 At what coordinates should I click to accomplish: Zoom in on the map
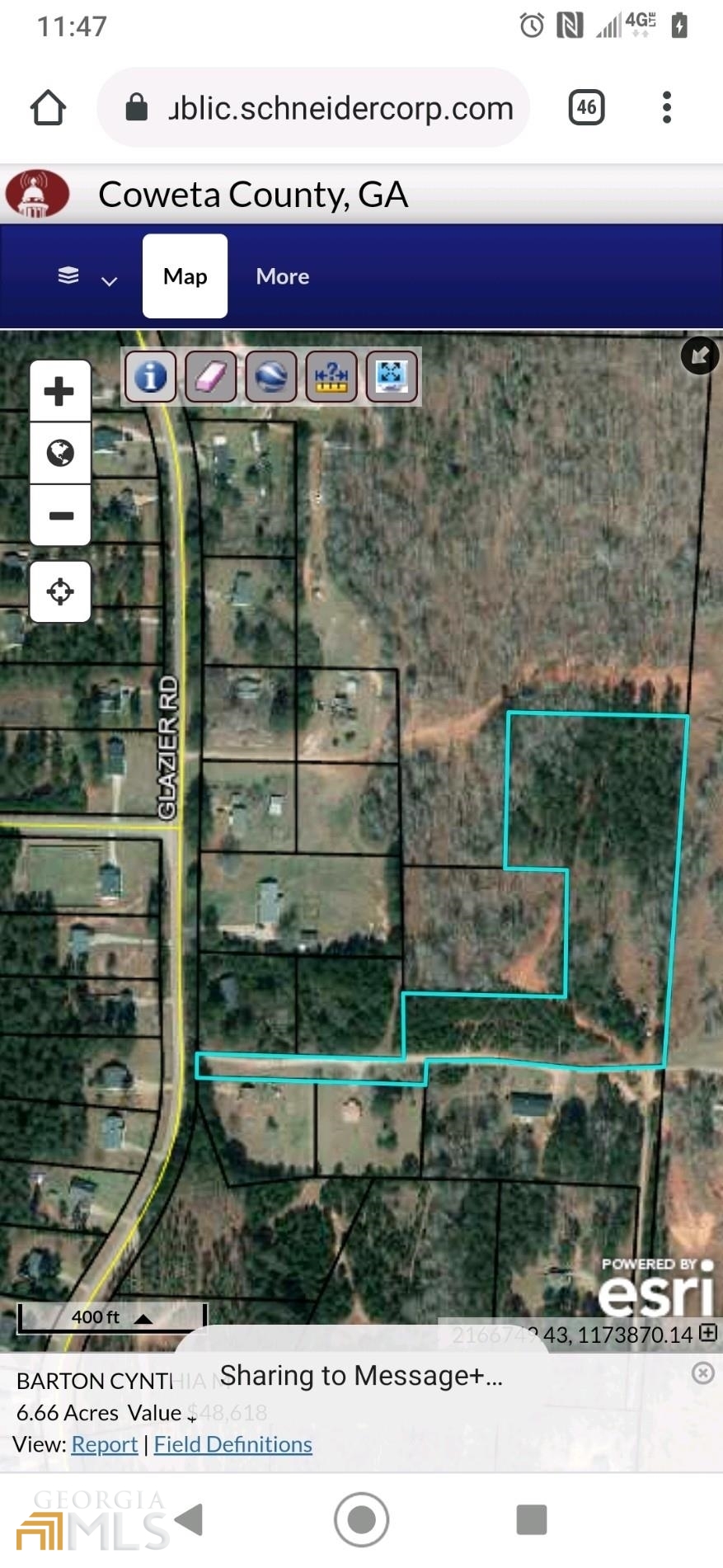click(60, 391)
